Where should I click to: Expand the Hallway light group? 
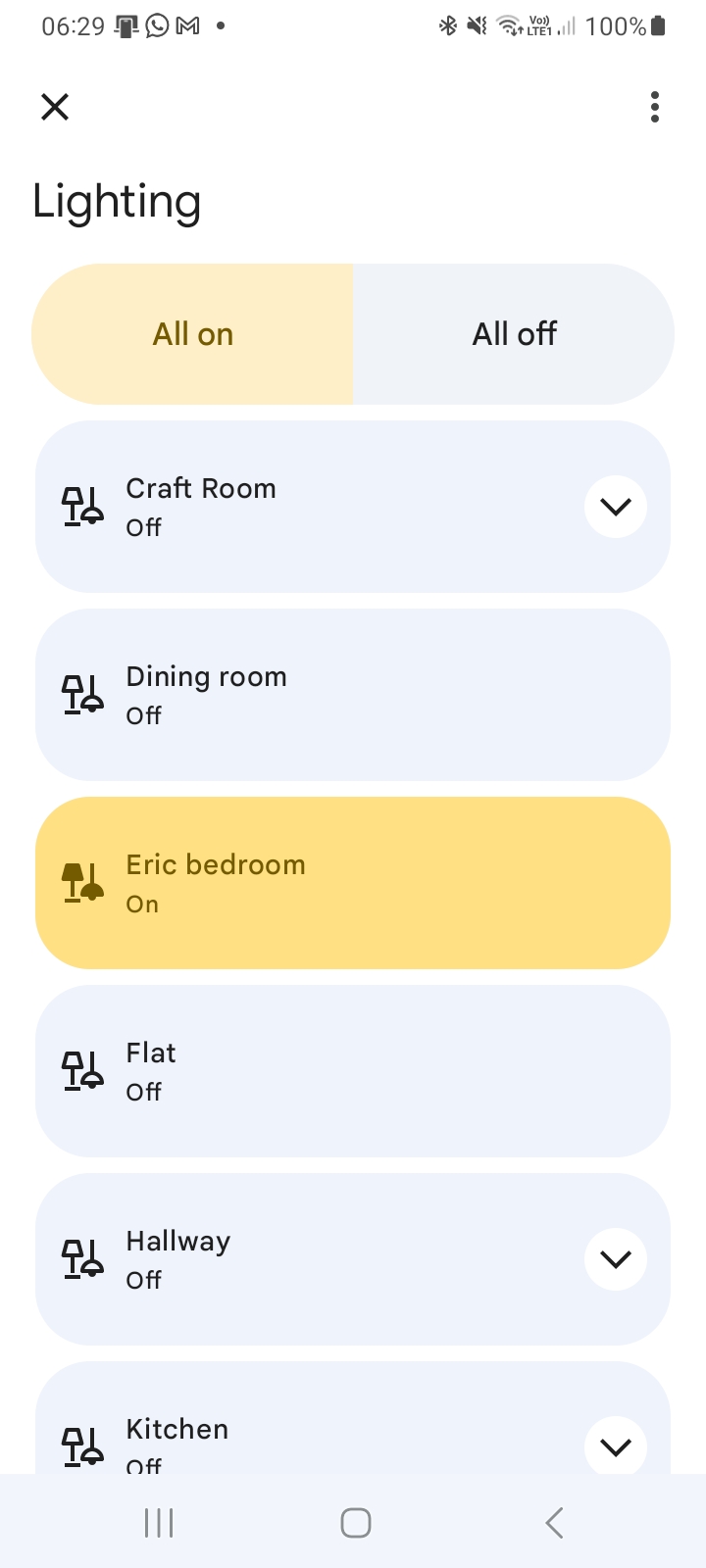point(615,1259)
